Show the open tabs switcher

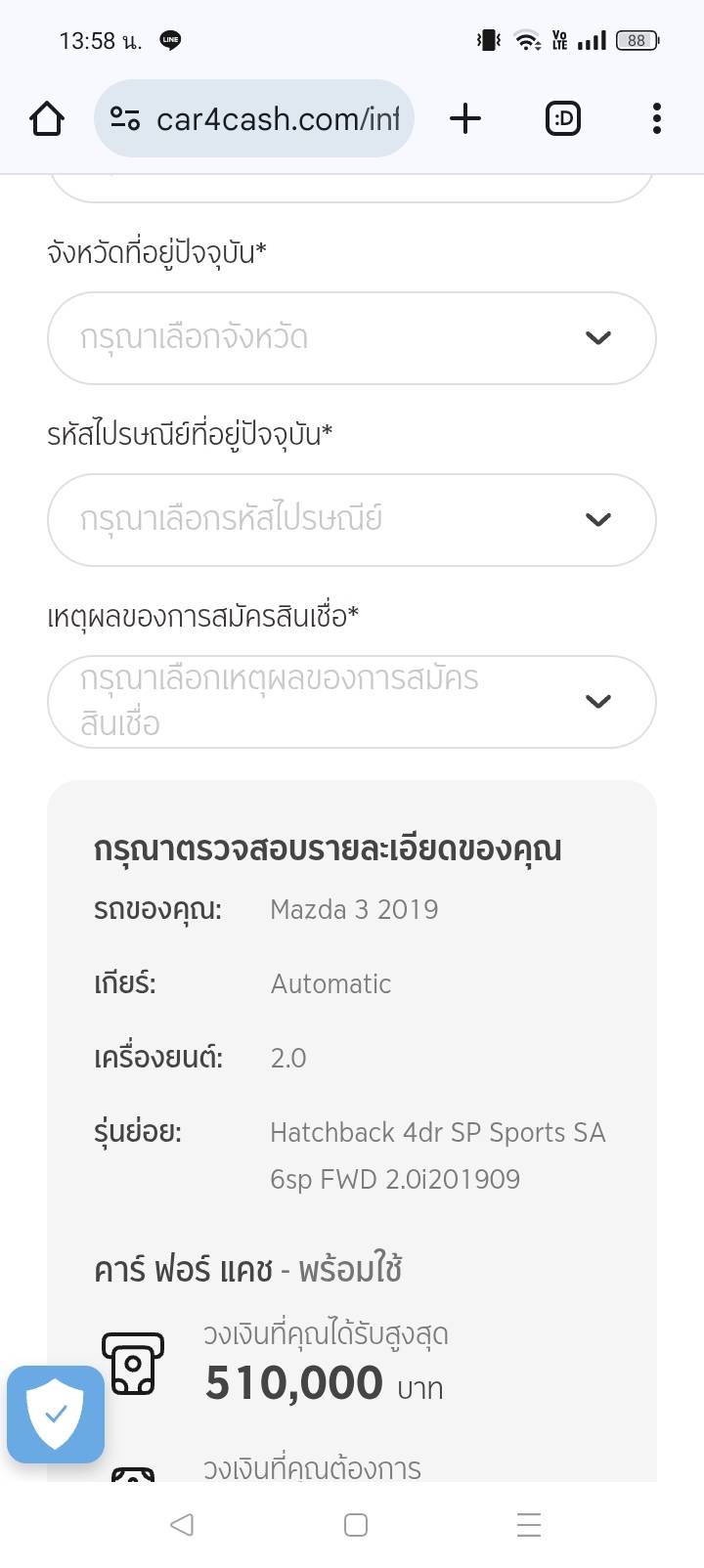coord(562,119)
